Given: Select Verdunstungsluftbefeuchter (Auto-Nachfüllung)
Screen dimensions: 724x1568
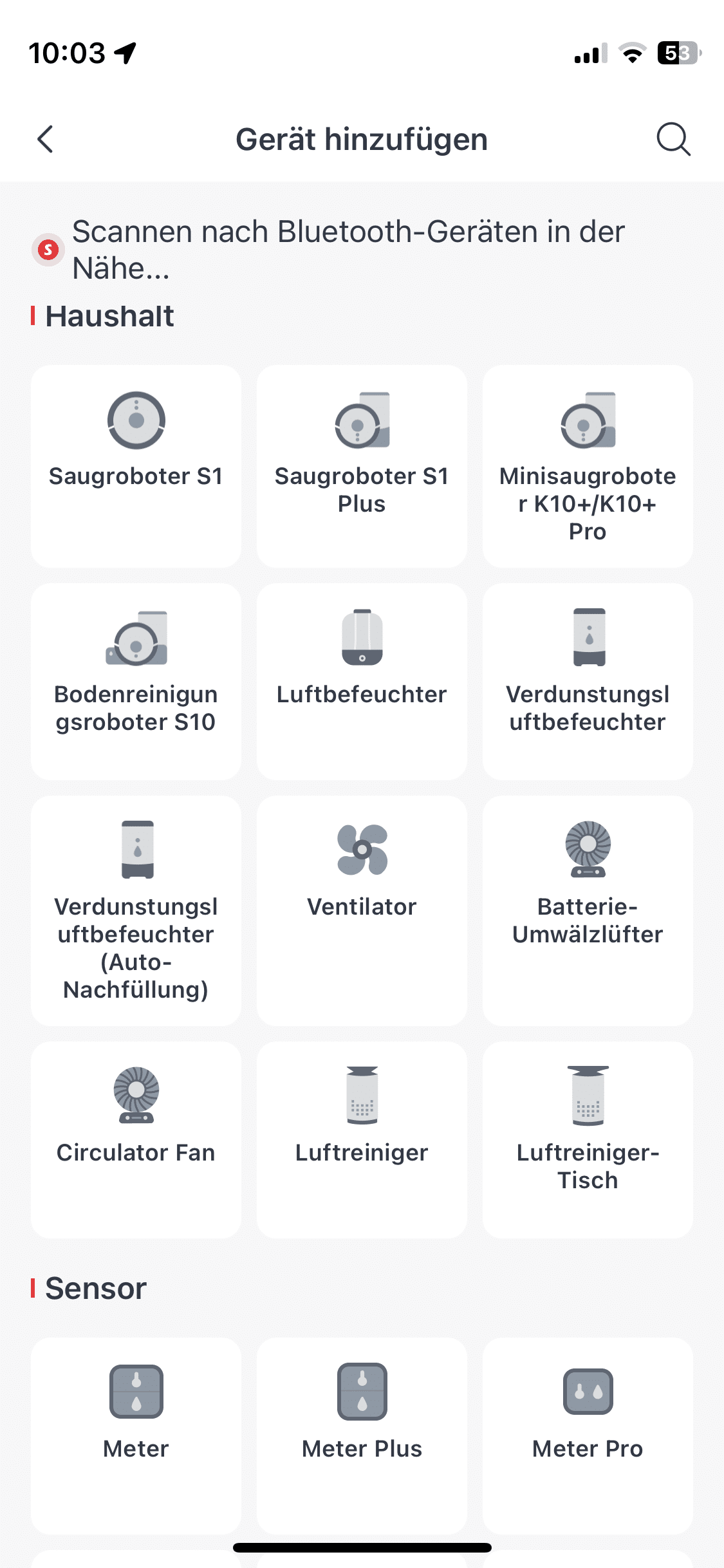Looking at the screenshot, I should click(136, 910).
